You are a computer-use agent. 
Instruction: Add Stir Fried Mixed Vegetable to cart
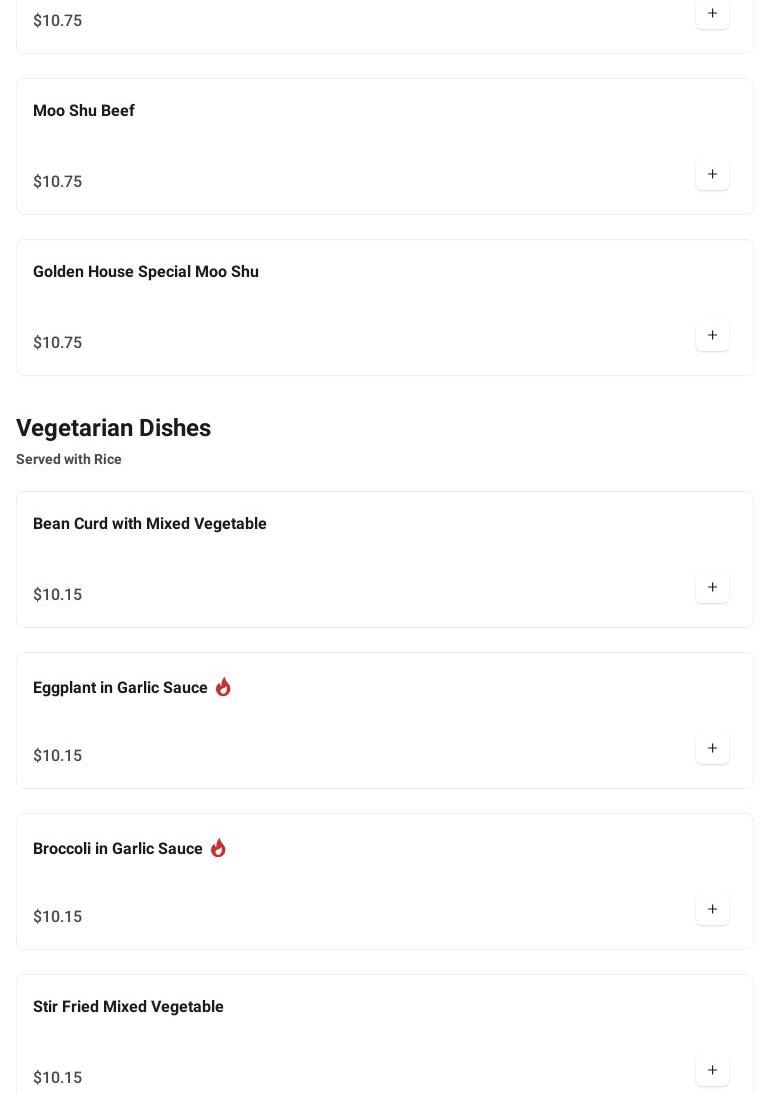[712, 1071]
